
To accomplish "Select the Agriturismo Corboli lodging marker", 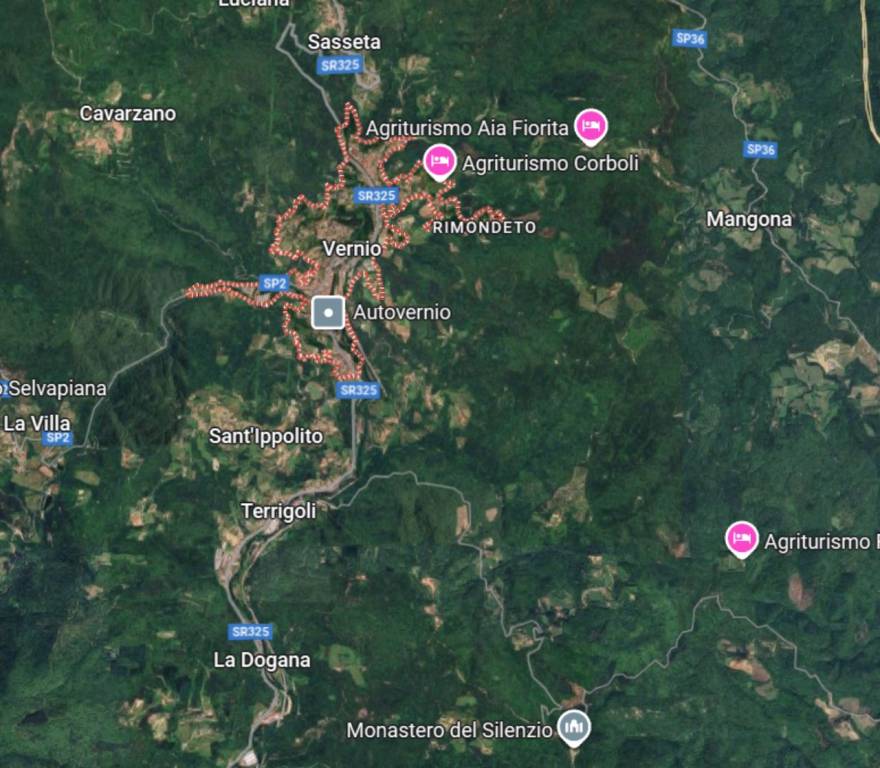I will (440, 160).
